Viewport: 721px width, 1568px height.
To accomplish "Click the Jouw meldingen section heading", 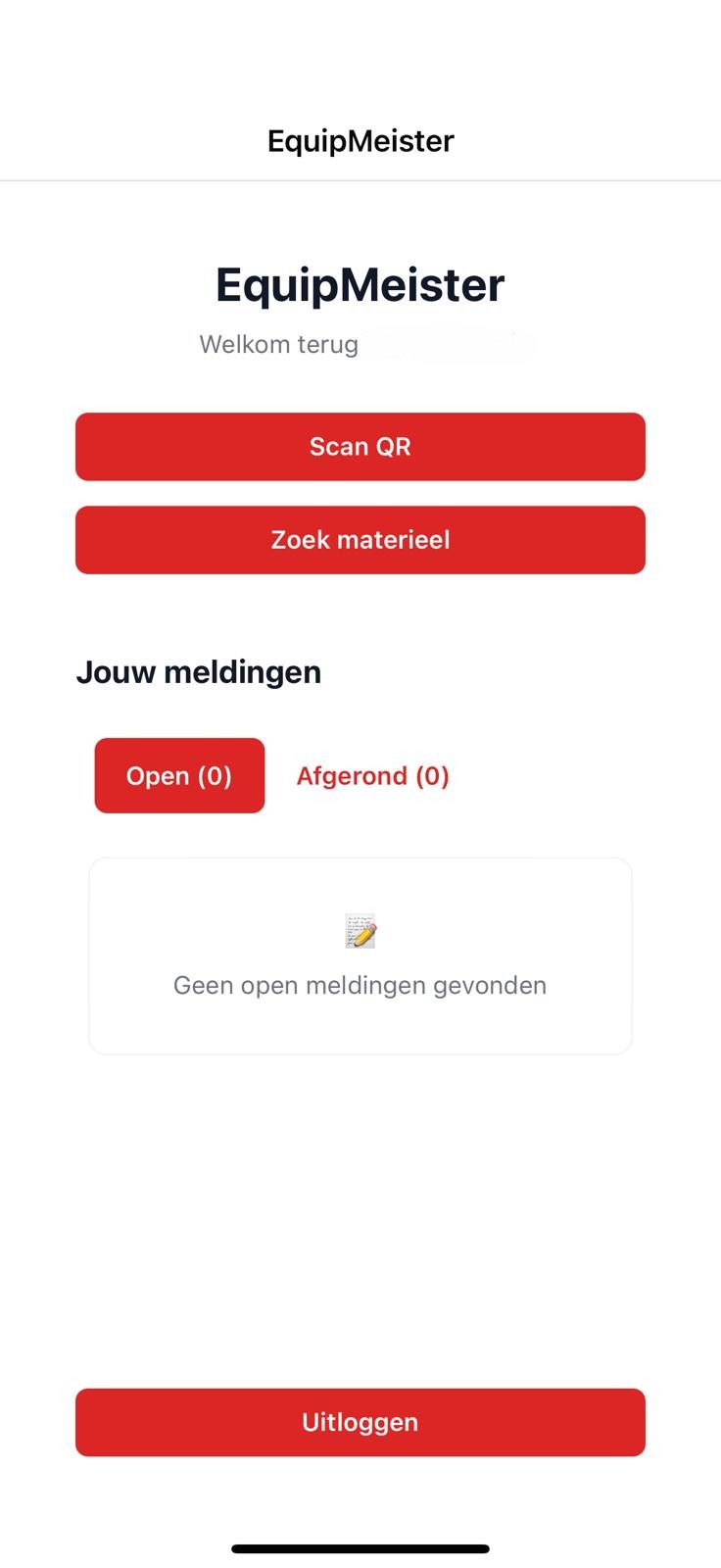I will (198, 671).
